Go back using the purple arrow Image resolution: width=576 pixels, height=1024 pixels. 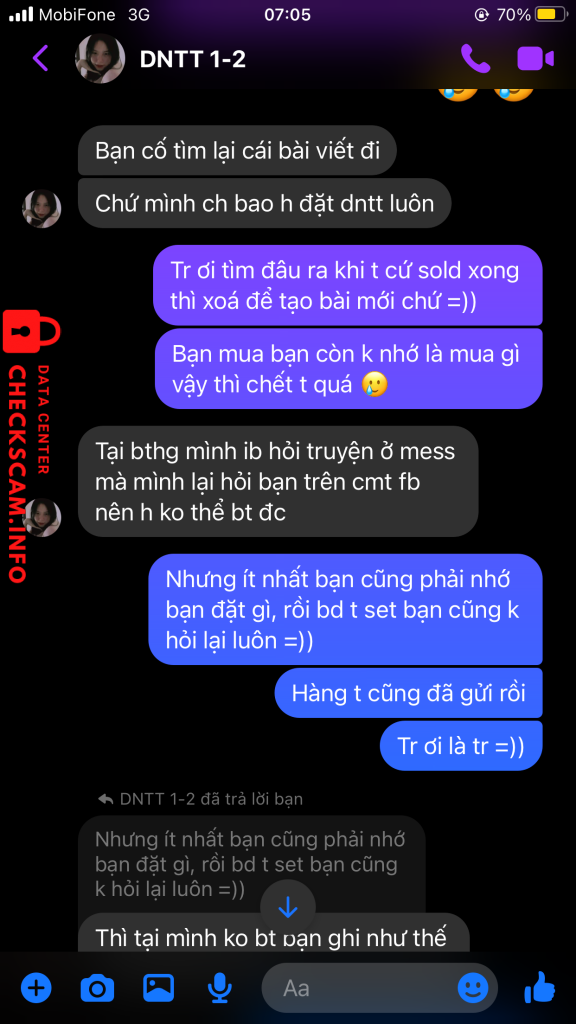40,58
